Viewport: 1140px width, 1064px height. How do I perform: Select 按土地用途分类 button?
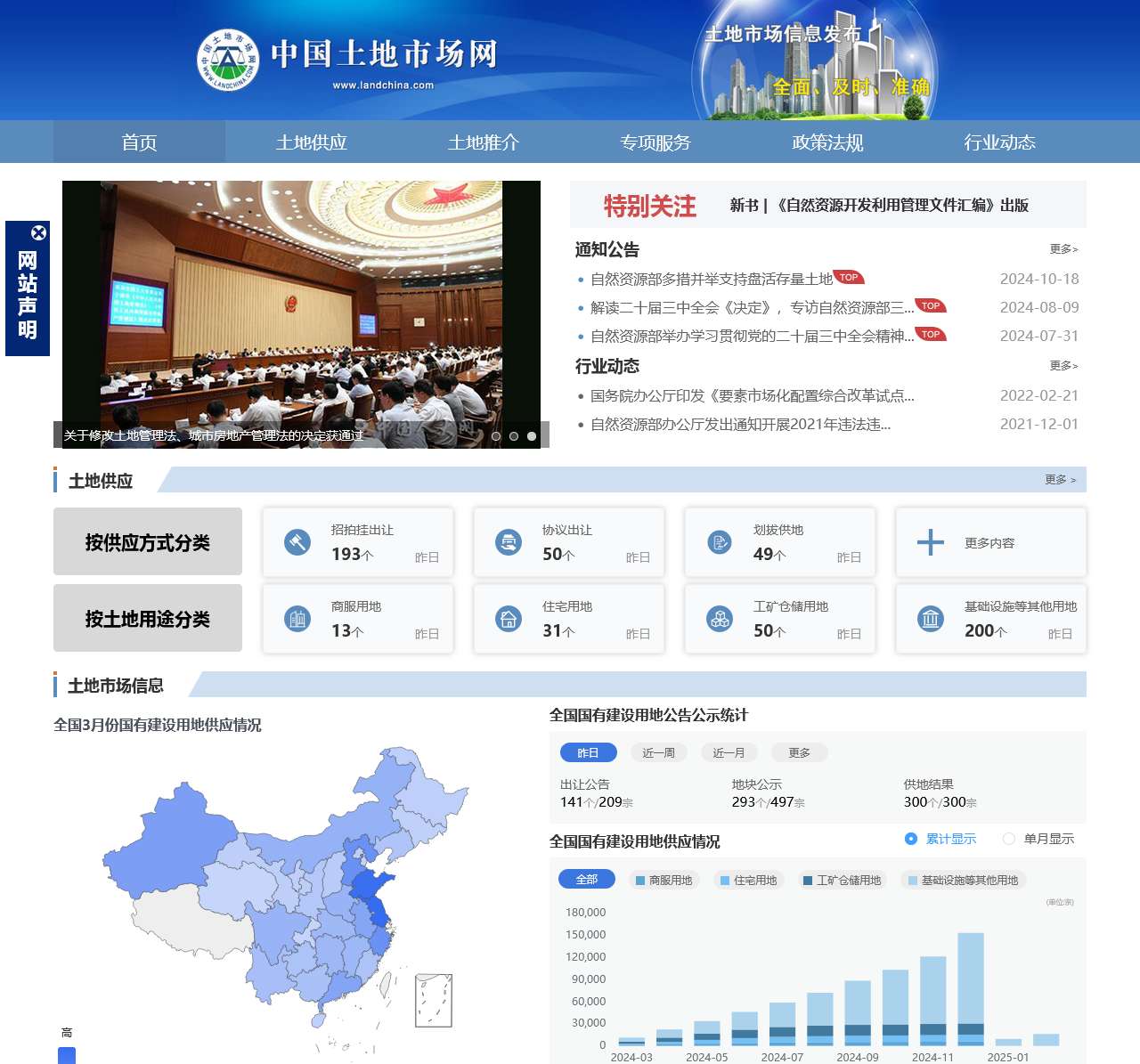(x=148, y=619)
